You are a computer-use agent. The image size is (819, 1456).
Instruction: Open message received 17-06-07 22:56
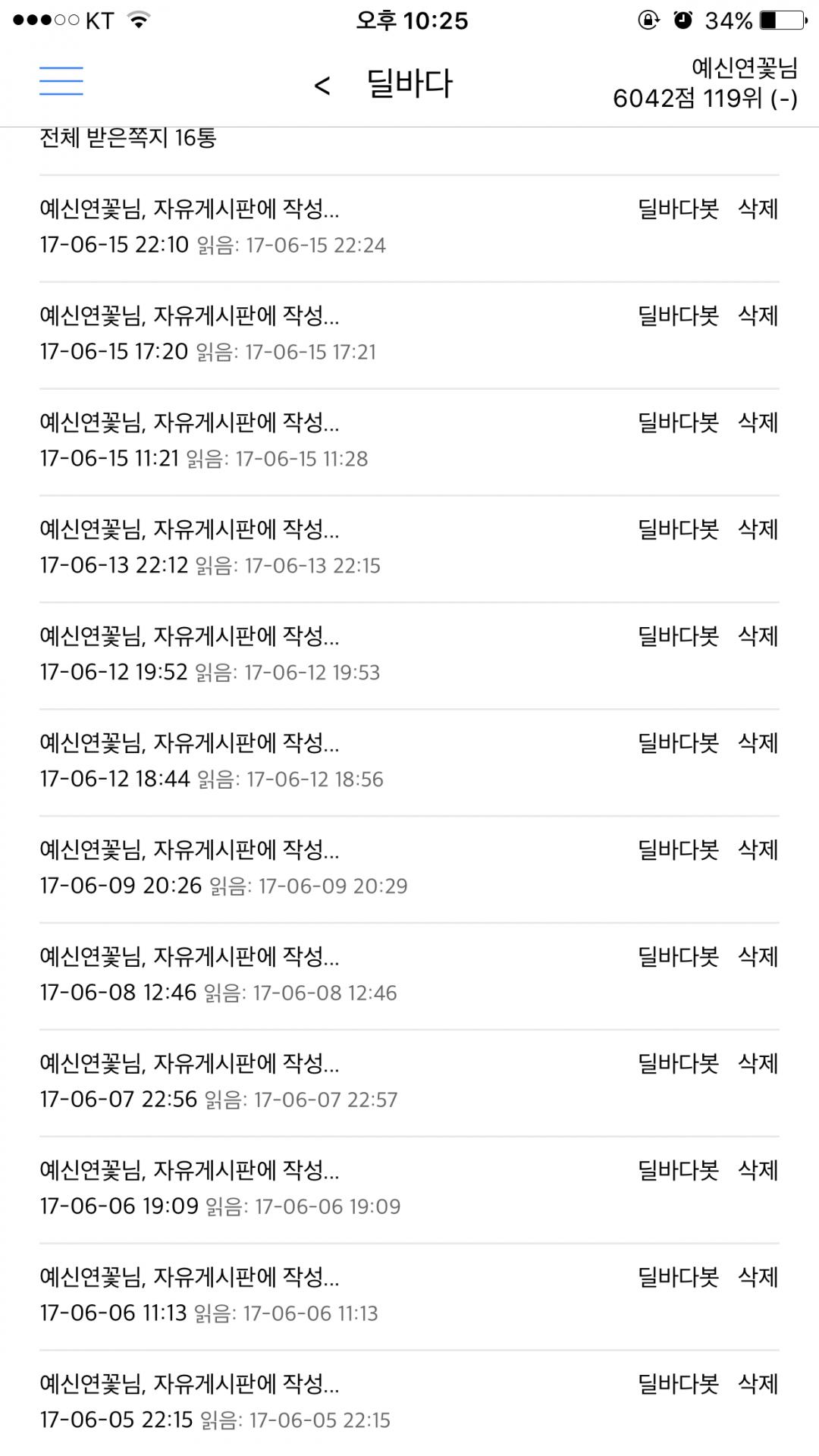[x=190, y=1064]
